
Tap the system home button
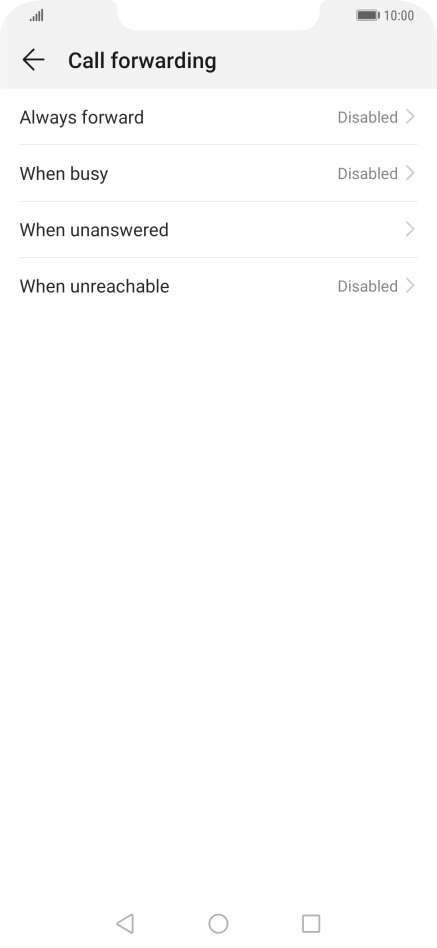(218, 923)
